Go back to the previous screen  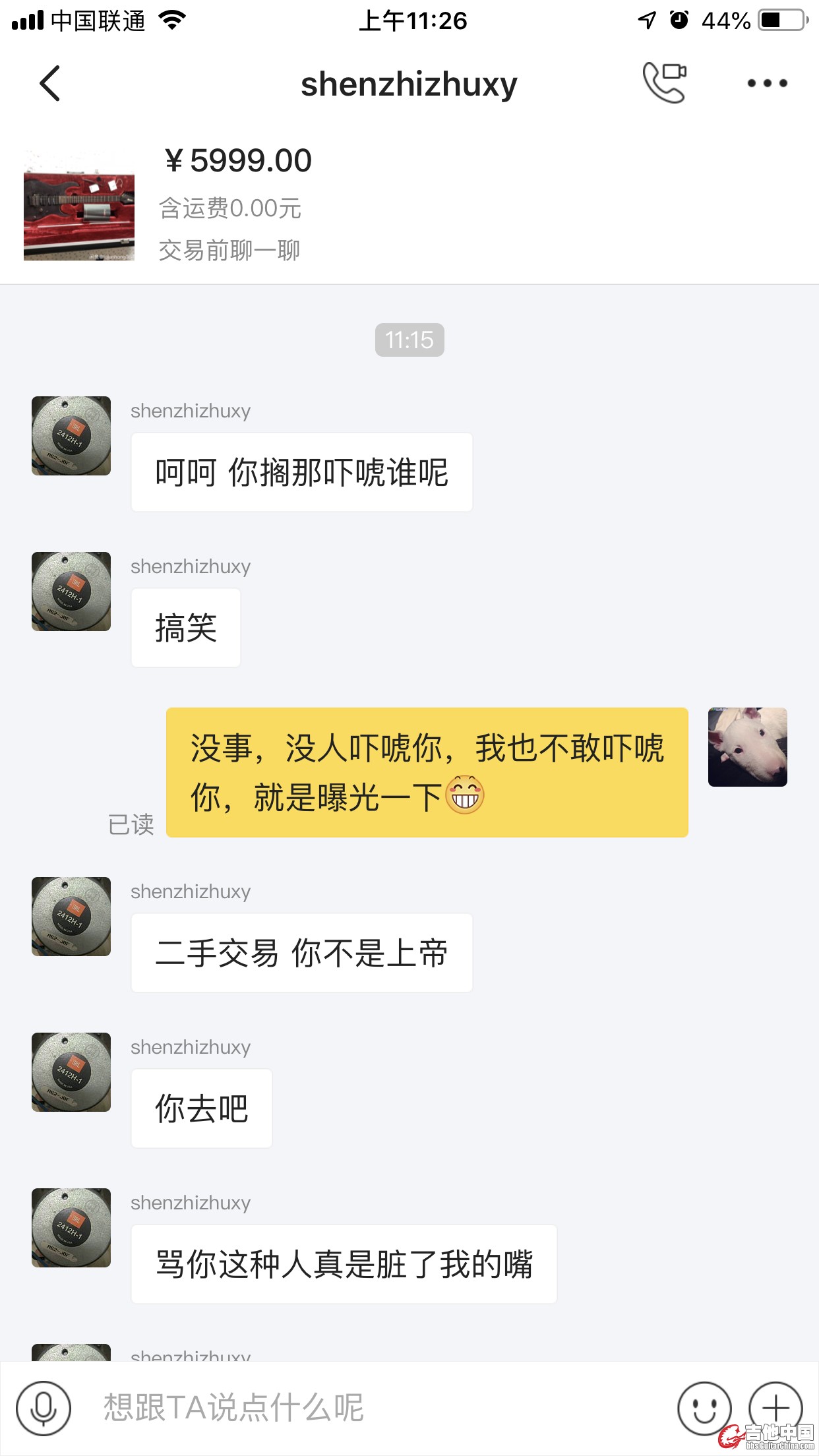click(x=50, y=84)
